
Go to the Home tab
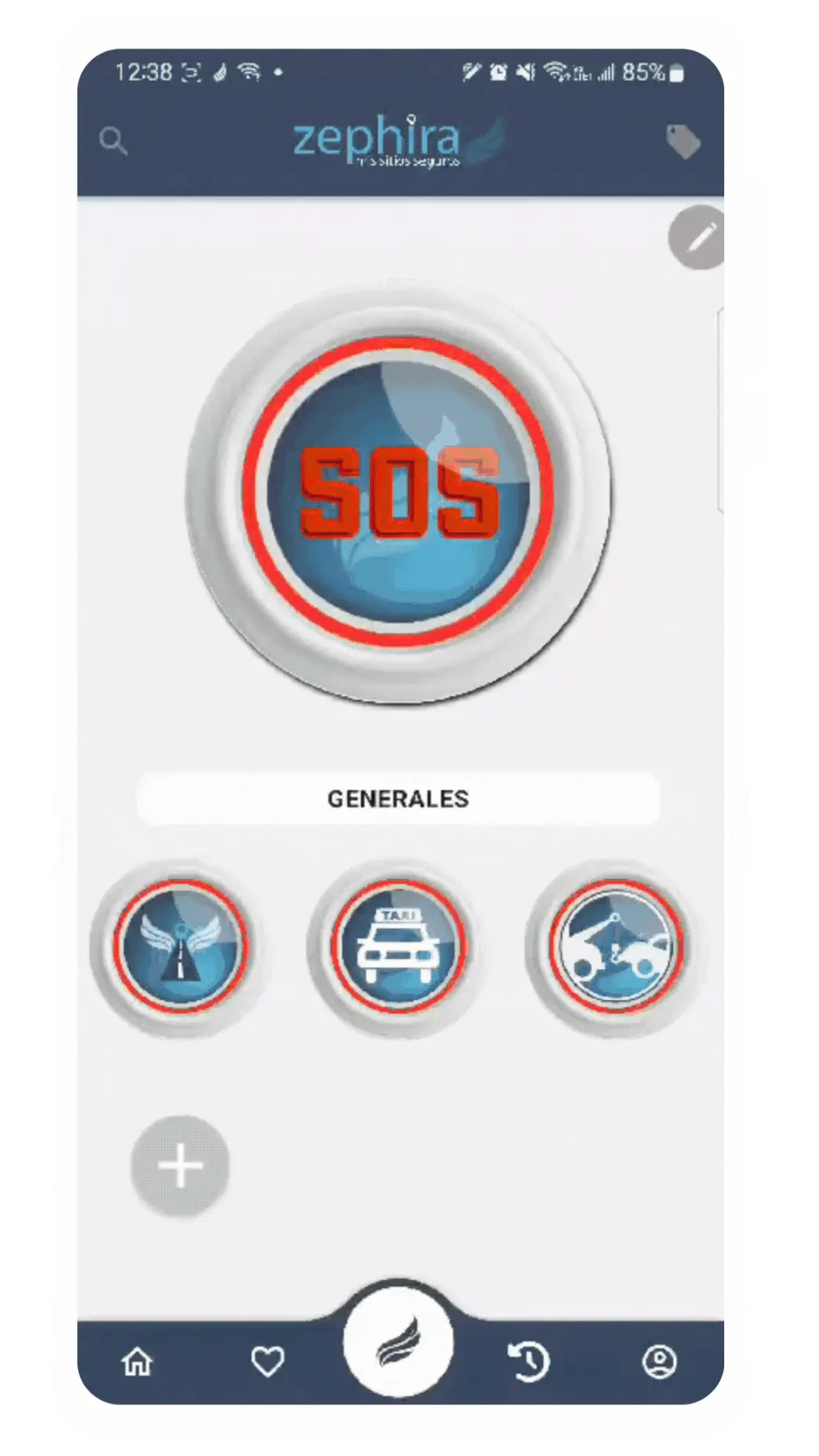137,1362
